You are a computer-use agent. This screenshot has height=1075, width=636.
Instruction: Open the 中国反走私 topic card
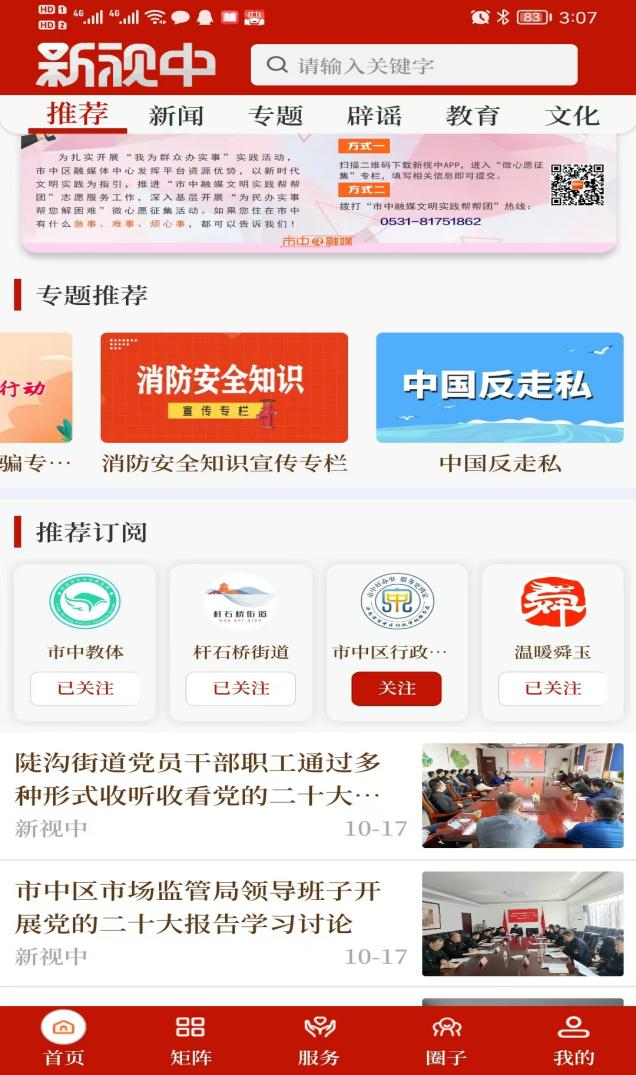tap(500, 404)
